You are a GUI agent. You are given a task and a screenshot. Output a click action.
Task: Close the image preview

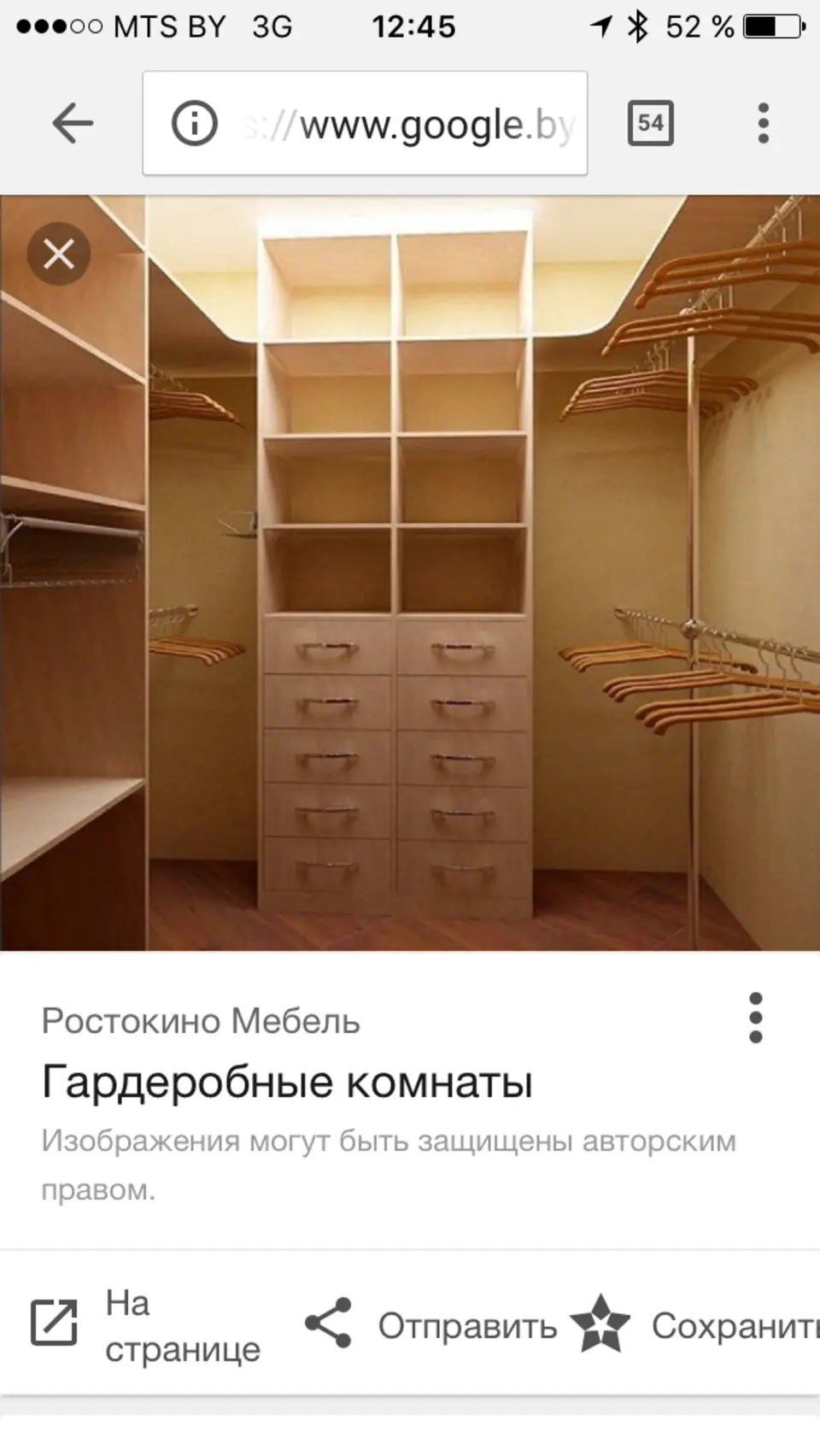pyautogui.click(x=59, y=254)
